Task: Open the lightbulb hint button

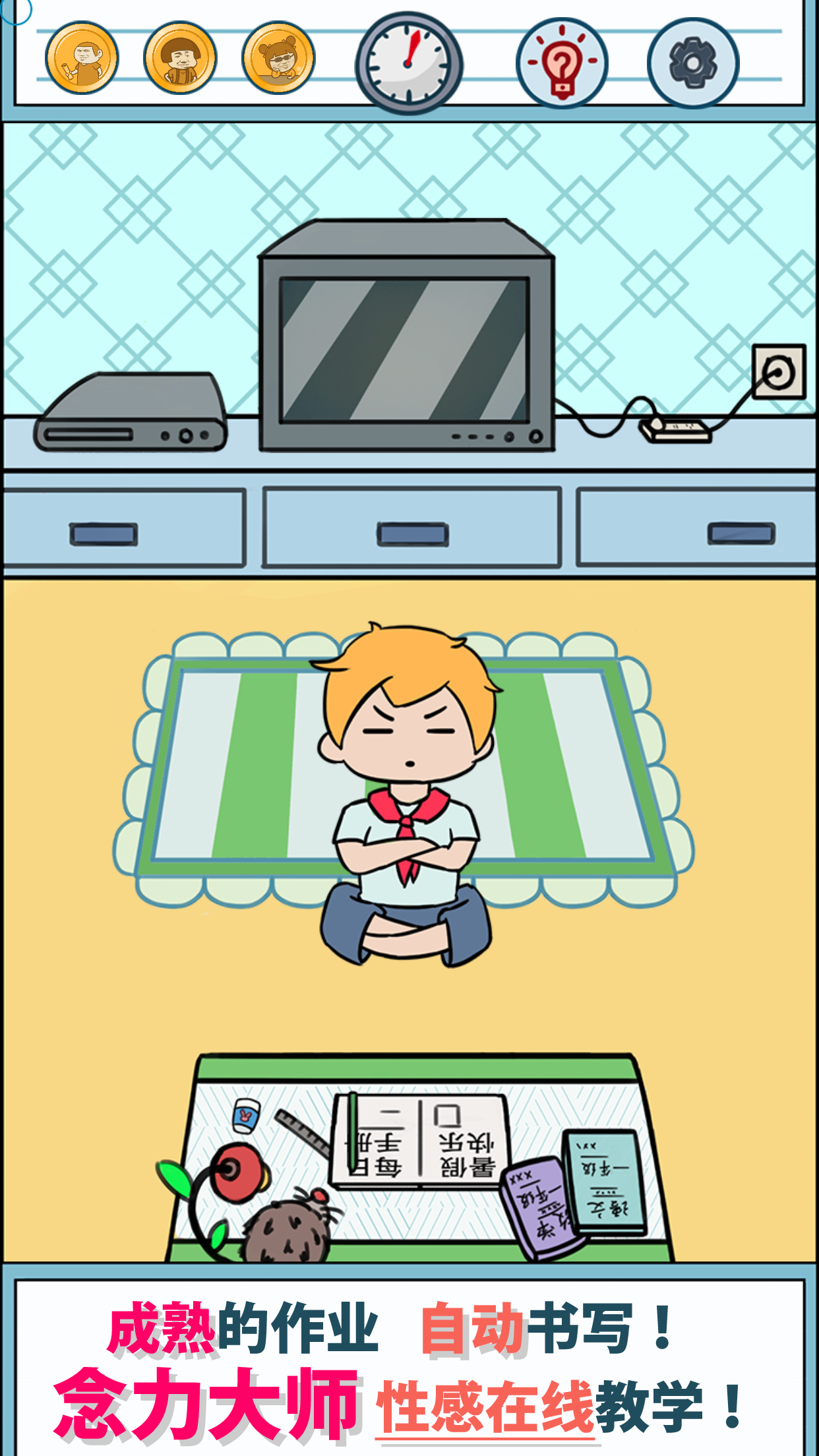Action: (x=561, y=63)
